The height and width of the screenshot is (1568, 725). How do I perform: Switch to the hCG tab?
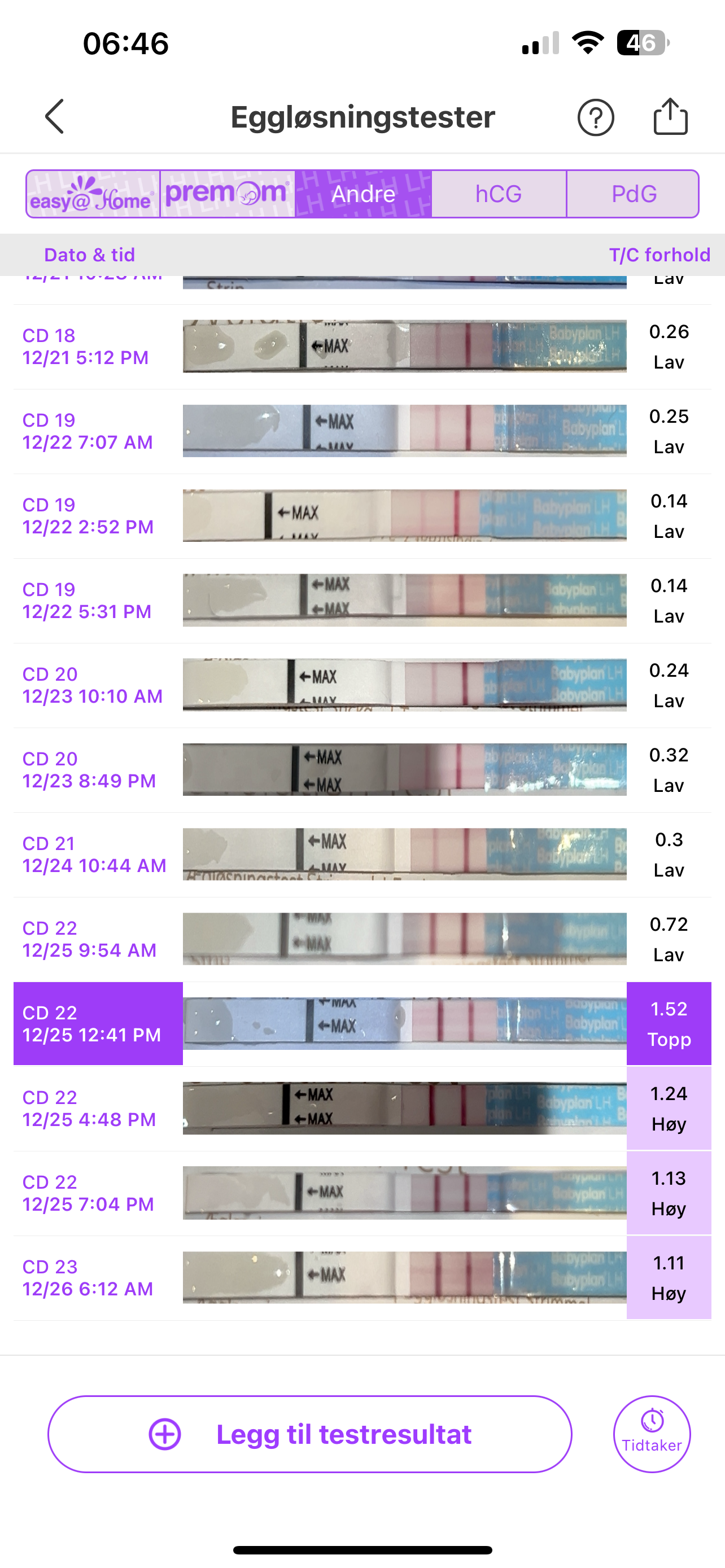click(x=499, y=194)
